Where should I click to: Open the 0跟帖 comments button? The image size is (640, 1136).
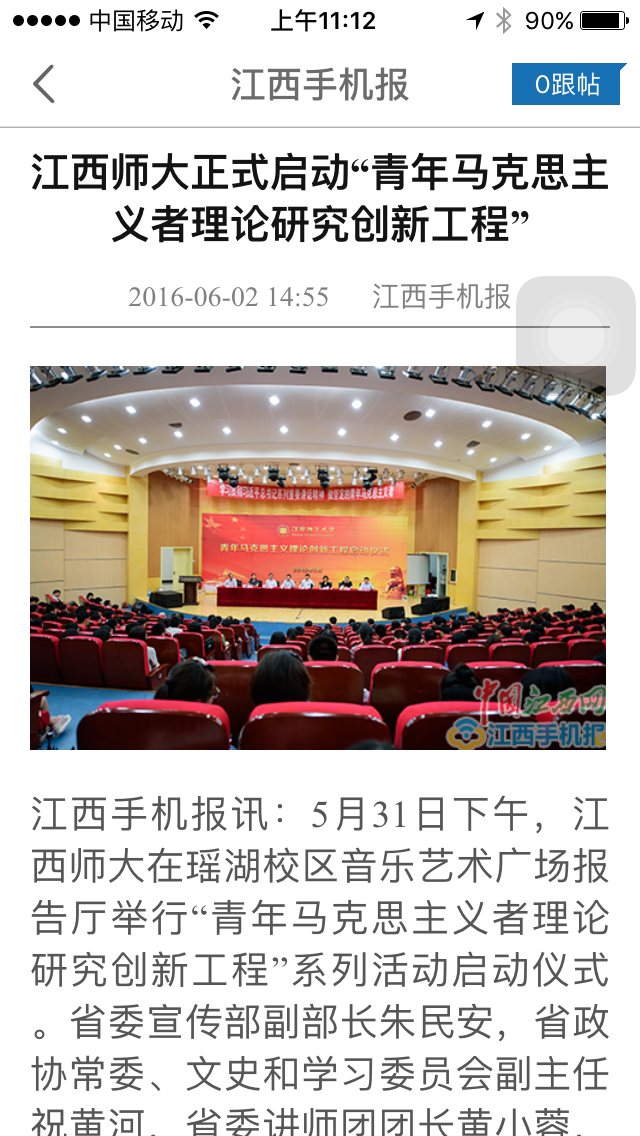(x=568, y=85)
